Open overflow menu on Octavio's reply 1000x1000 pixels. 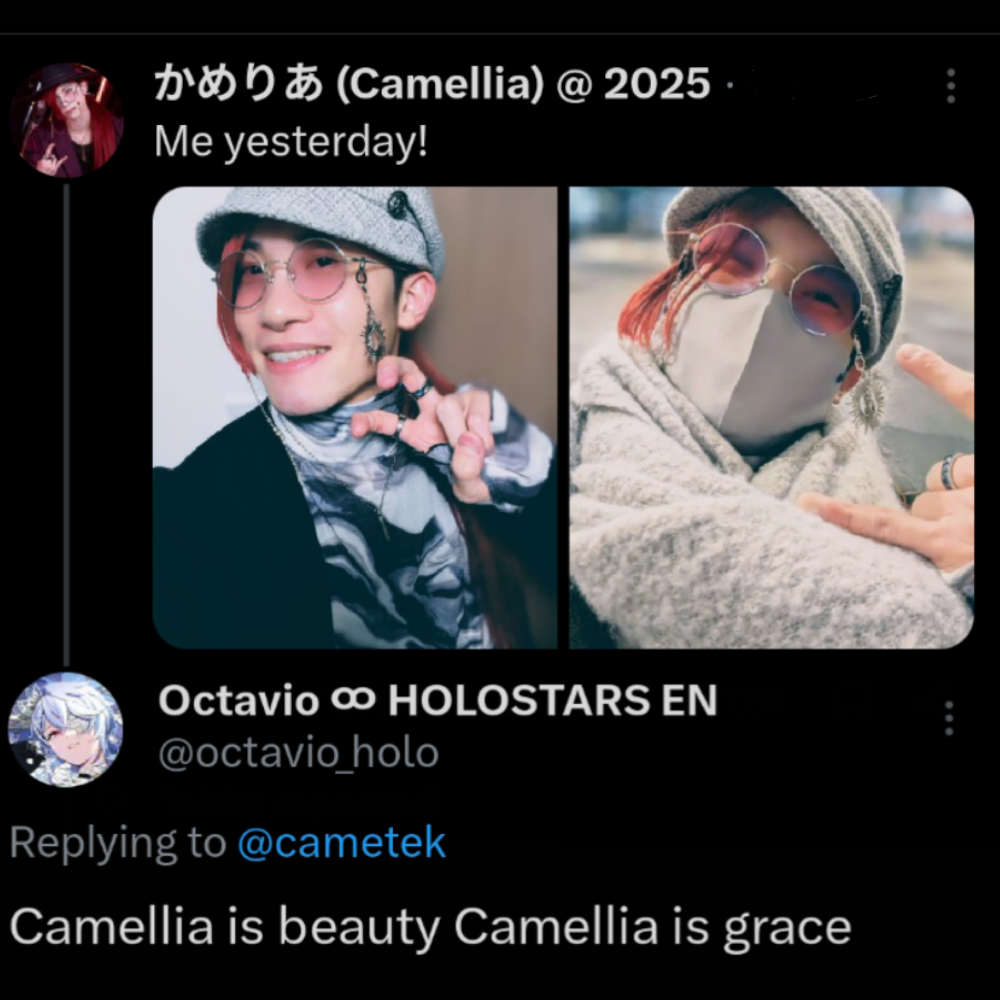948,718
